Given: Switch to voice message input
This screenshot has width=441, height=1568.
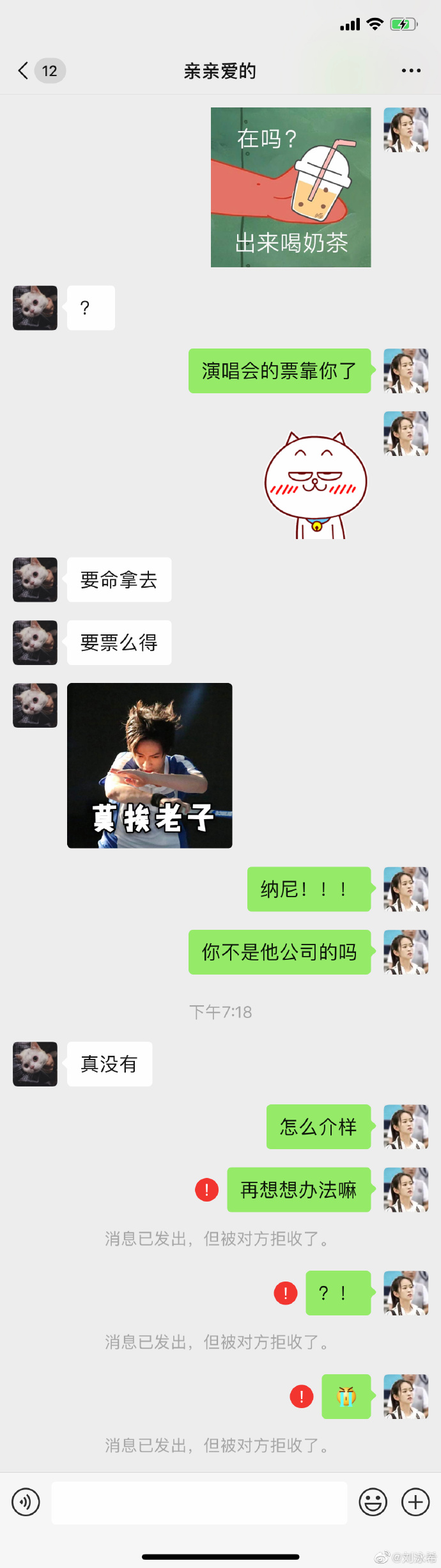Looking at the screenshot, I should pos(26,1501).
